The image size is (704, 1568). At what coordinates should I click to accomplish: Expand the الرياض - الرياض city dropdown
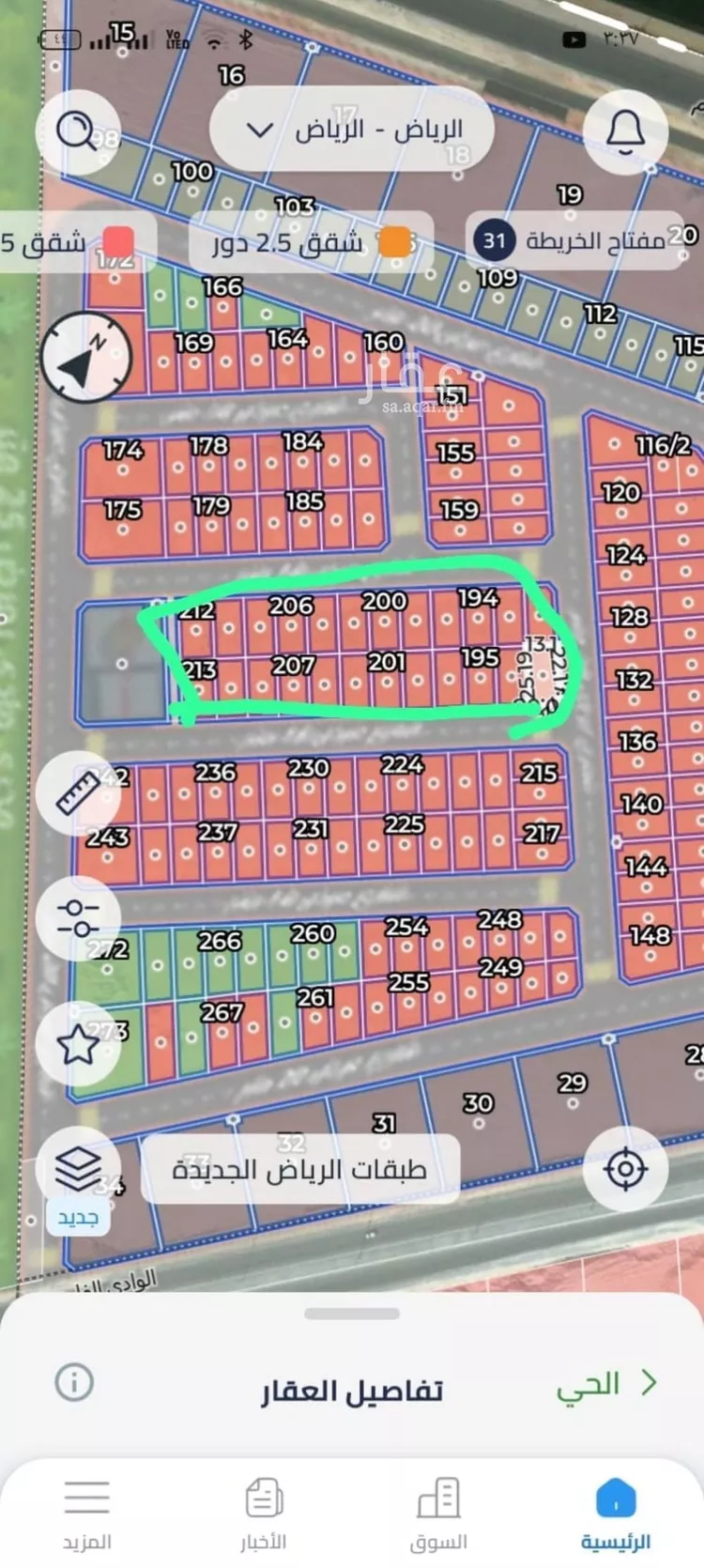pos(351,129)
